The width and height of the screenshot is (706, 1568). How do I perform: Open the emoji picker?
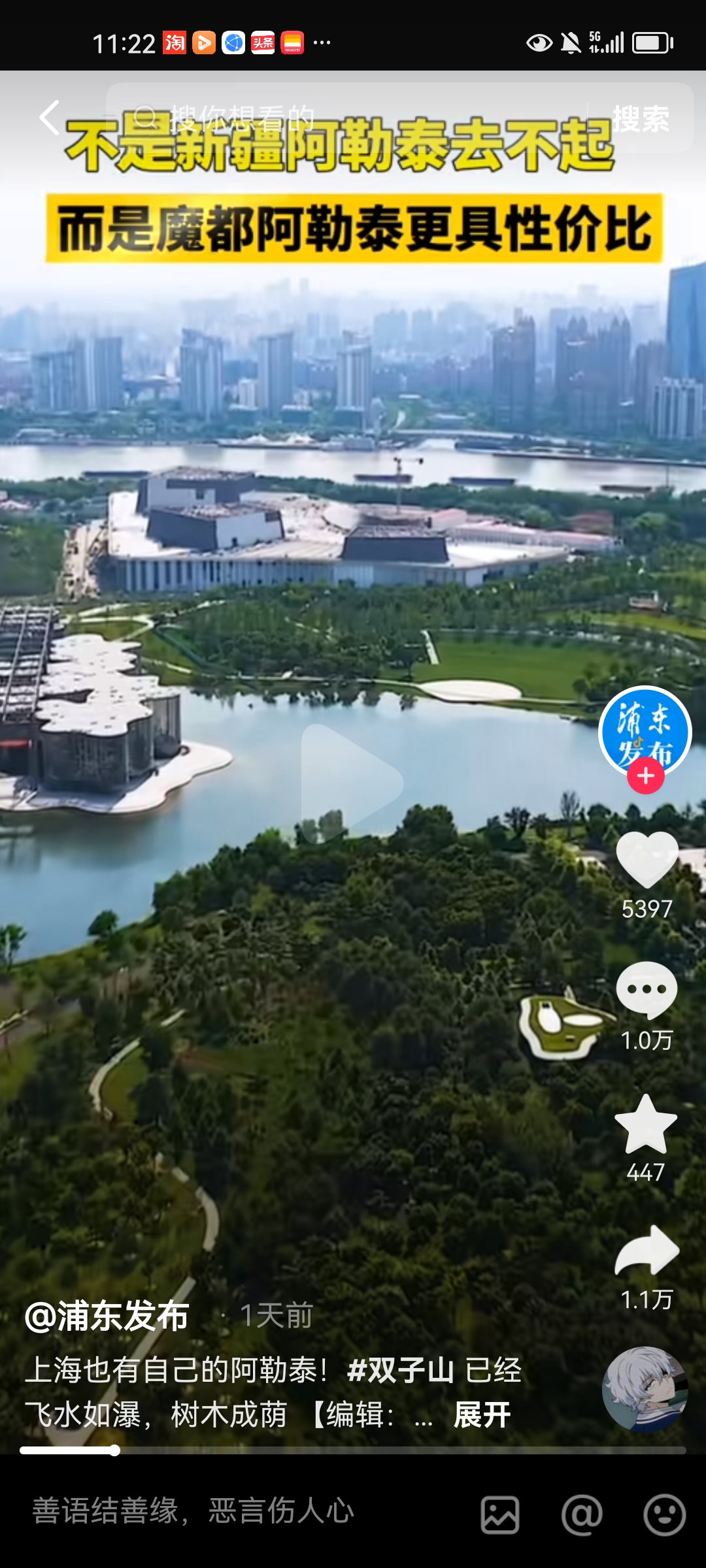pyautogui.click(x=664, y=1514)
